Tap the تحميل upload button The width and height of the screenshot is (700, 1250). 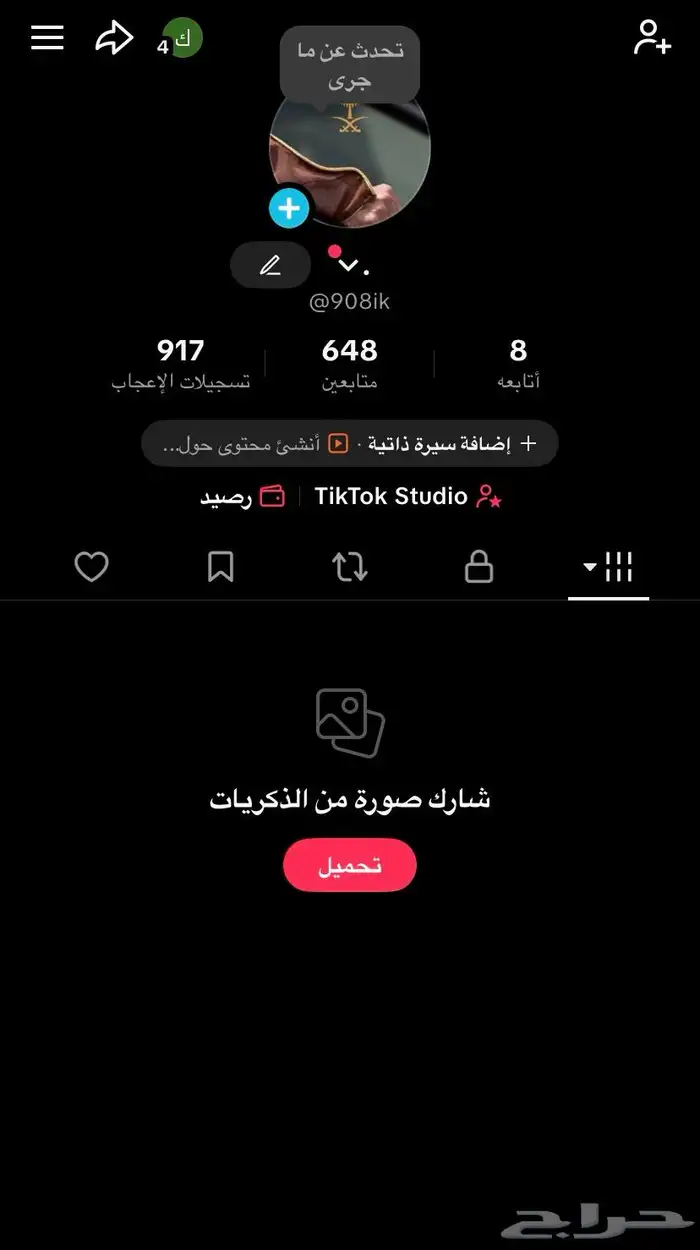tap(349, 866)
